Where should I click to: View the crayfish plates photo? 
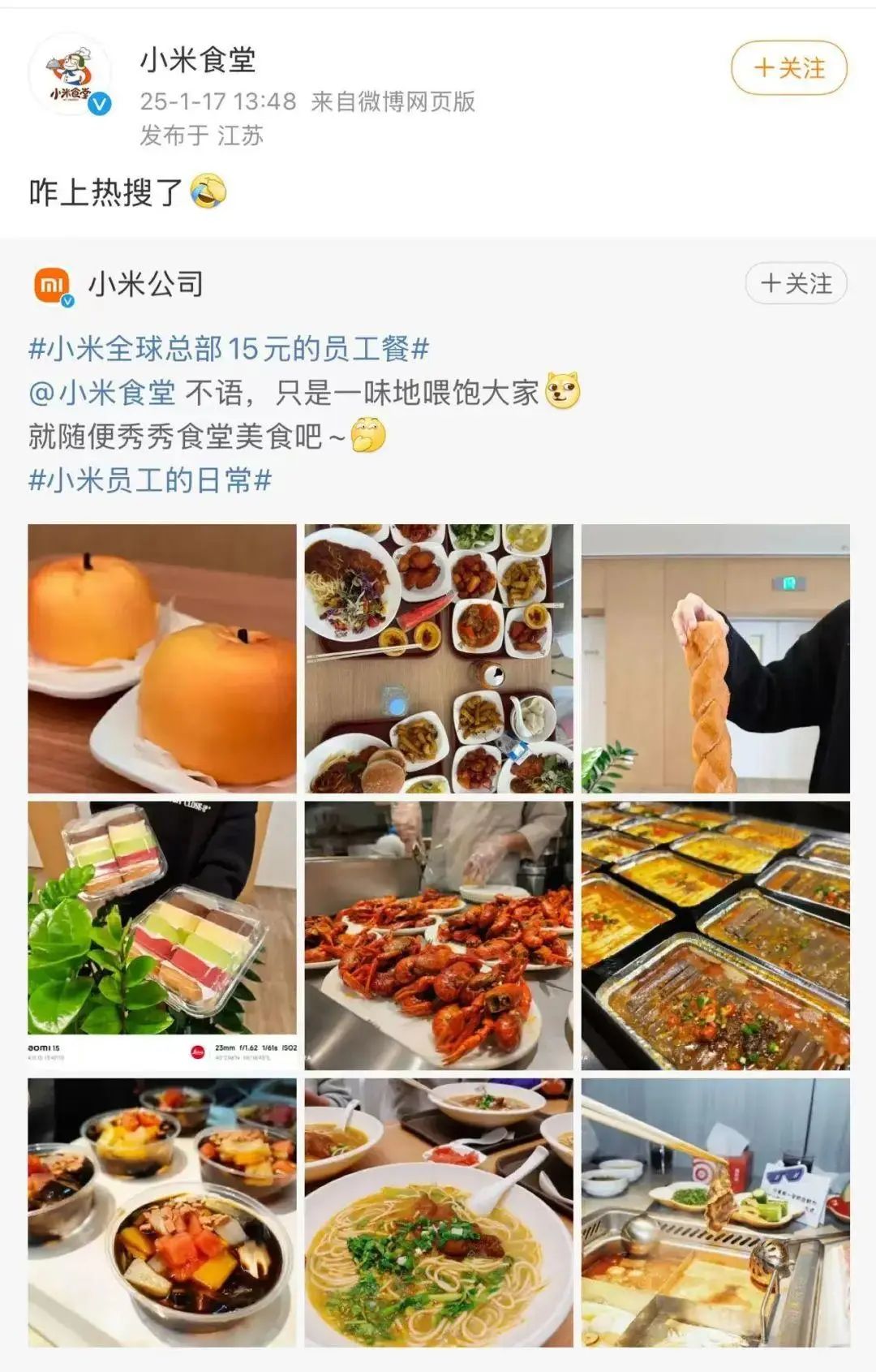pos(439,935)
